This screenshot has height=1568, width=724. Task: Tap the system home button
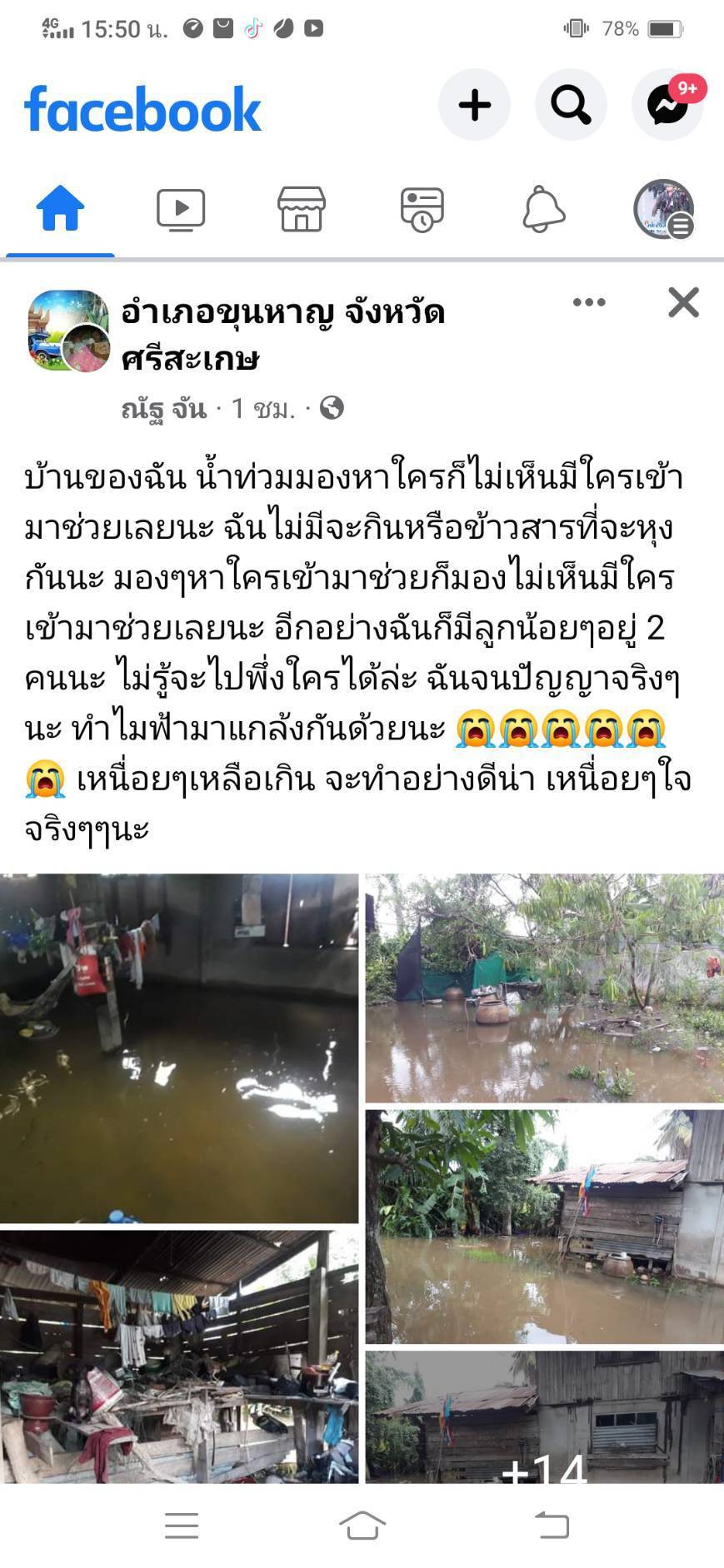pyautogui.click(x=362, y=1526)
